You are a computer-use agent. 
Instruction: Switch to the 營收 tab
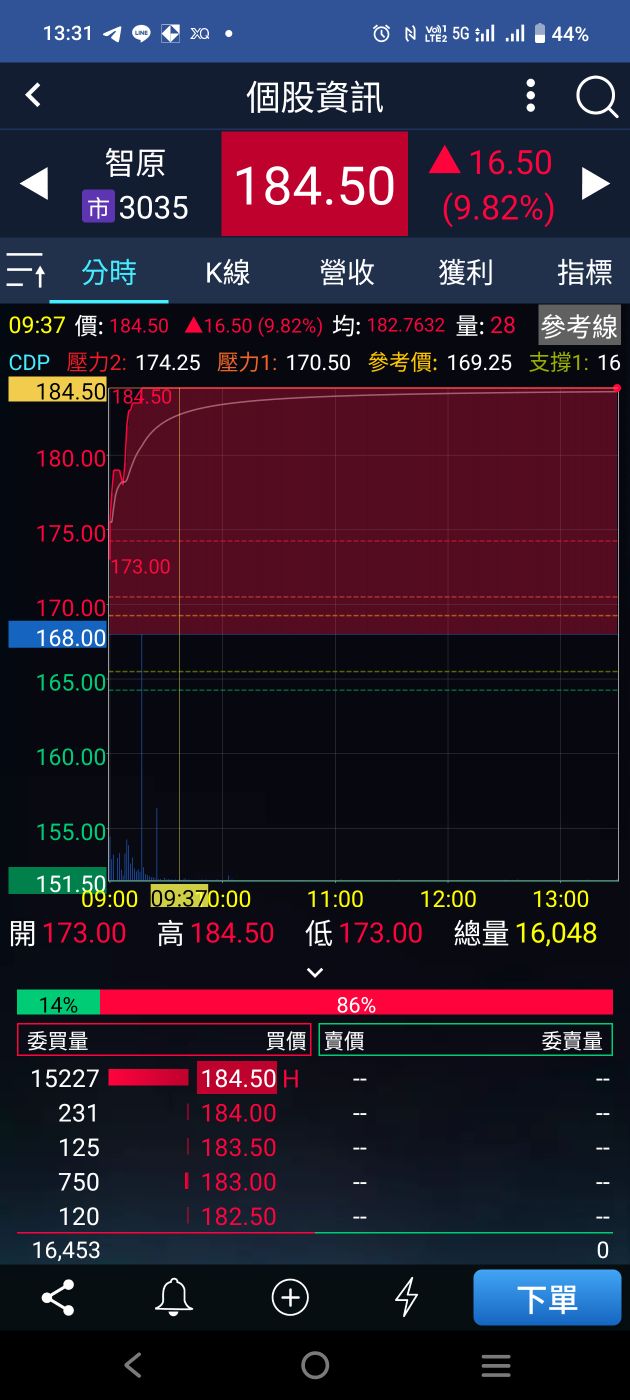tap(347, 272)
